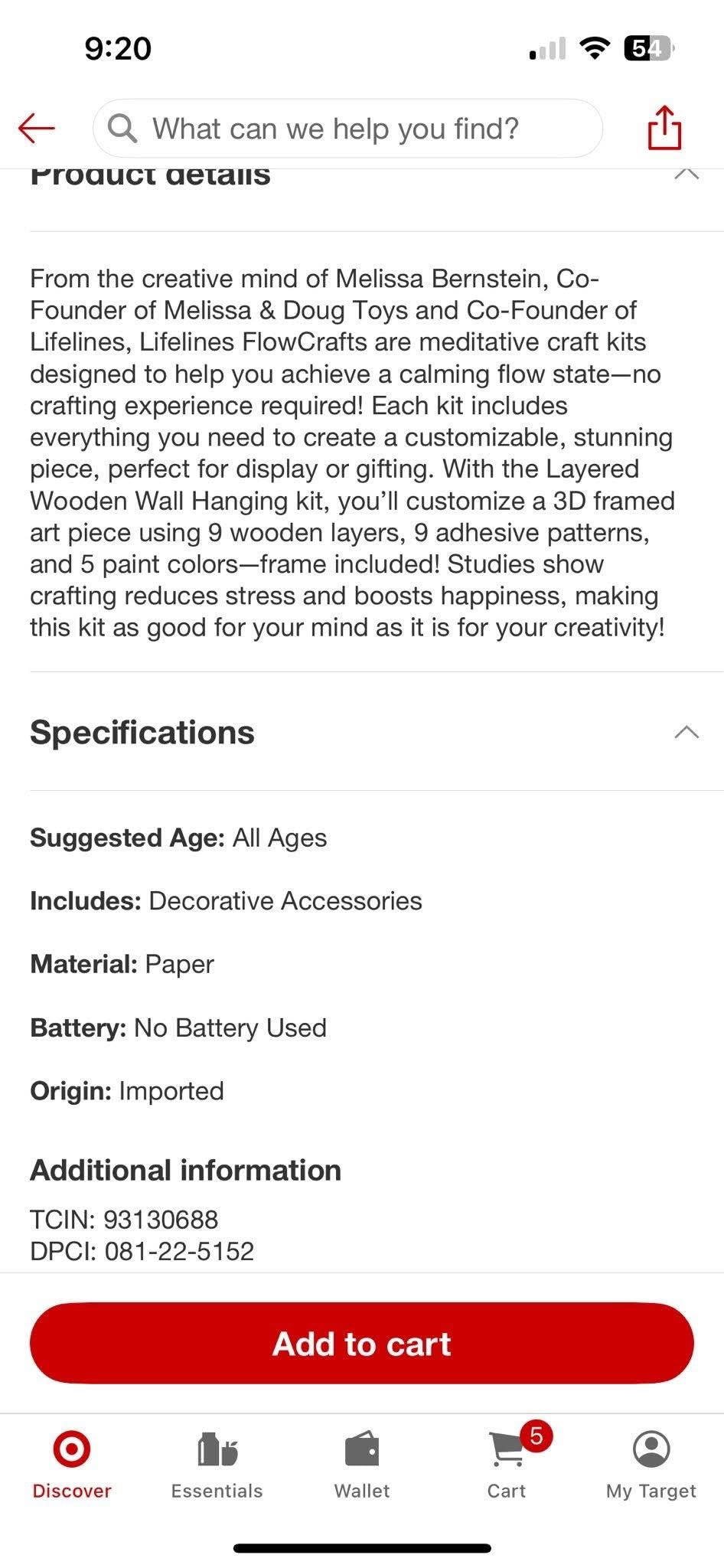View the Cart with 5 items
This screenshot has width=724, height=1568.
(x=507, y=1464)
